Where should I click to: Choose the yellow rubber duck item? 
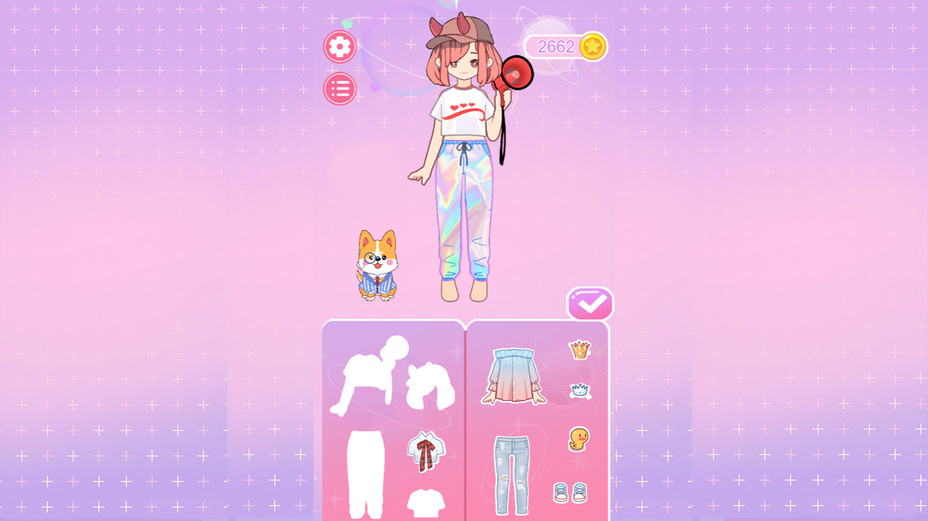click(x=579, y=438)
